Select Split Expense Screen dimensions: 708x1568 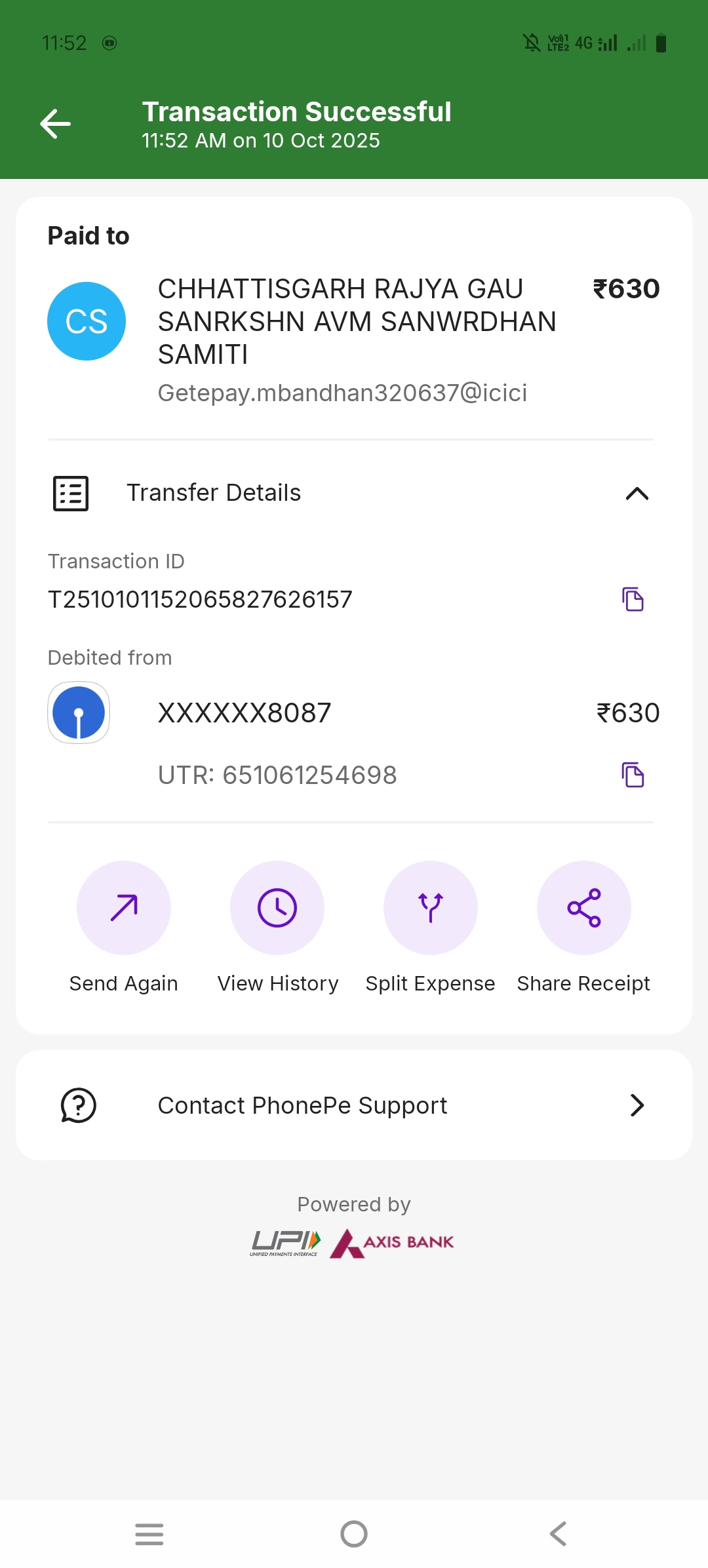[431, 908]
